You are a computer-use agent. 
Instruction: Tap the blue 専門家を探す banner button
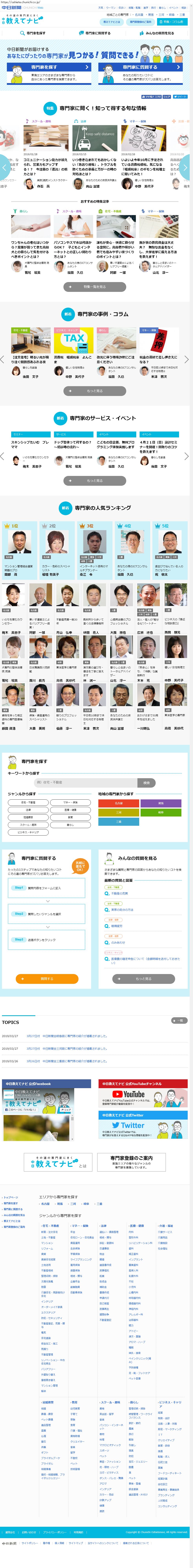pyautogui.click(x=49, y=67)
